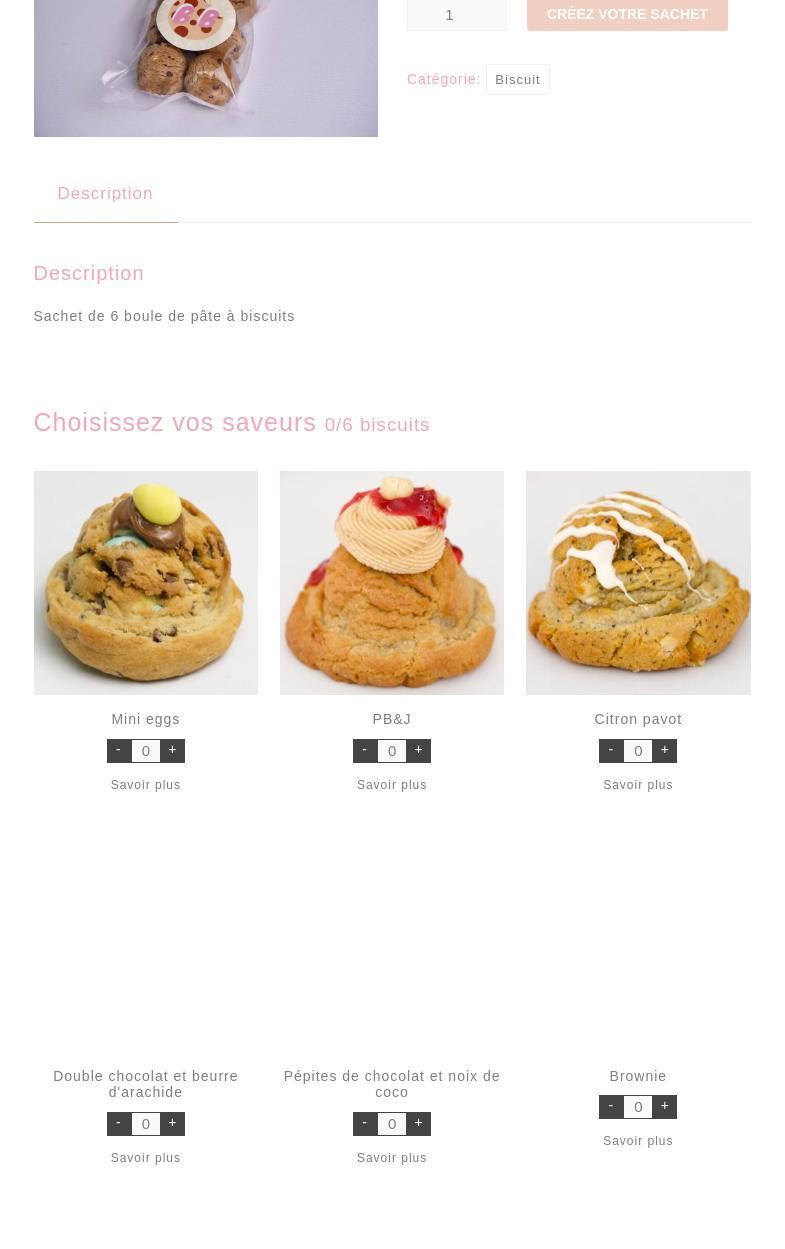Show more details on Citron pavot
The image size is (785, 1249).
click(x=637, y=785)
